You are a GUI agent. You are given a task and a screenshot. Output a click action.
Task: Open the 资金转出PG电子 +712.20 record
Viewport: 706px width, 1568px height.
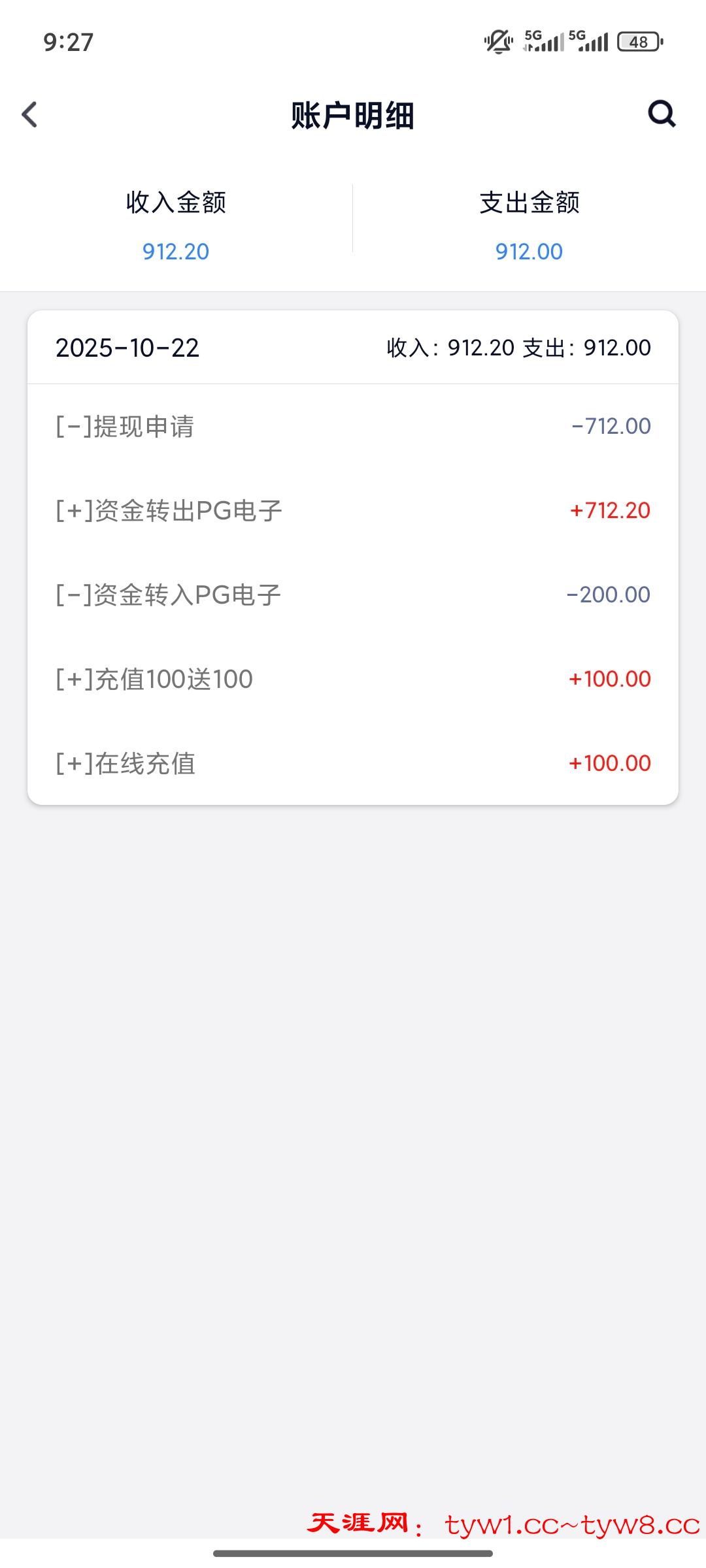353,510
